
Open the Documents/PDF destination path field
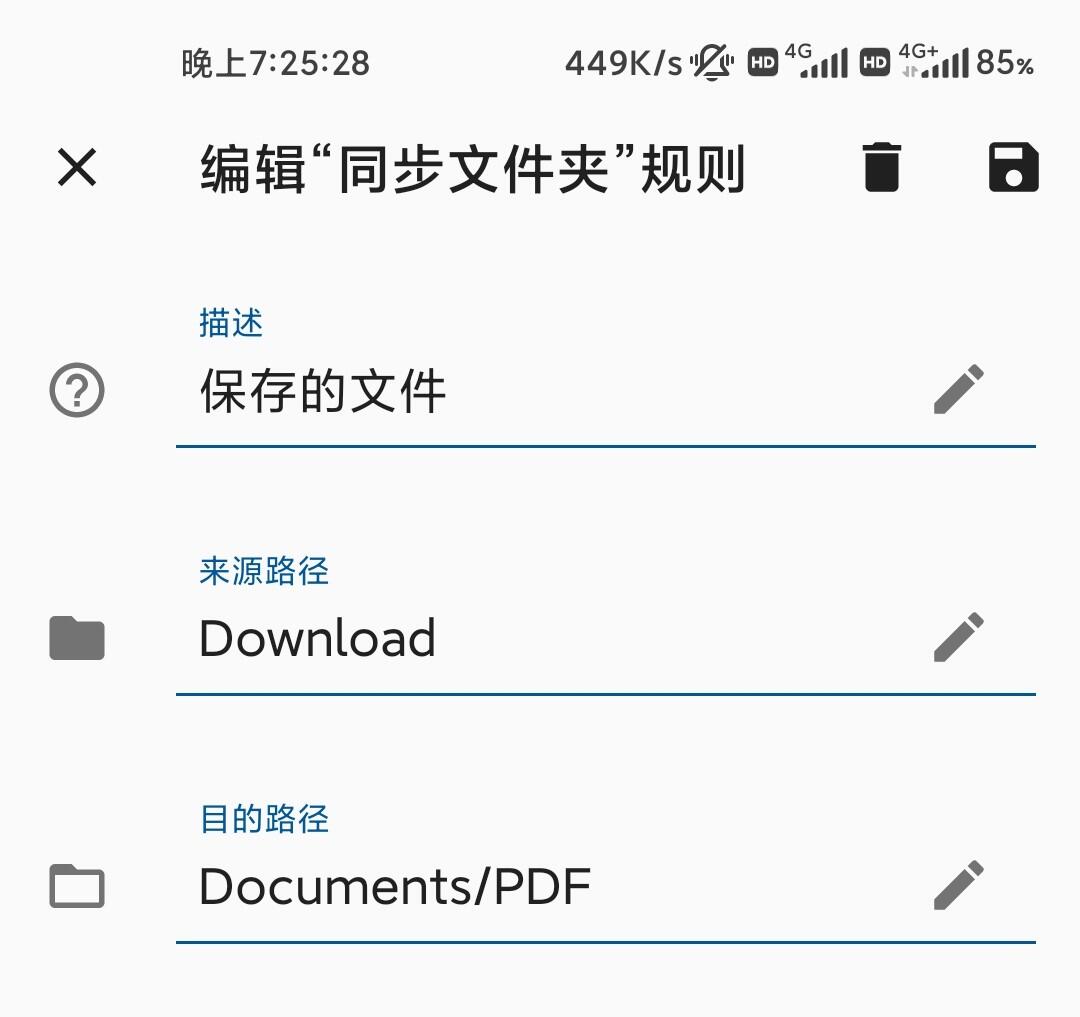click(x=605, y=886)
